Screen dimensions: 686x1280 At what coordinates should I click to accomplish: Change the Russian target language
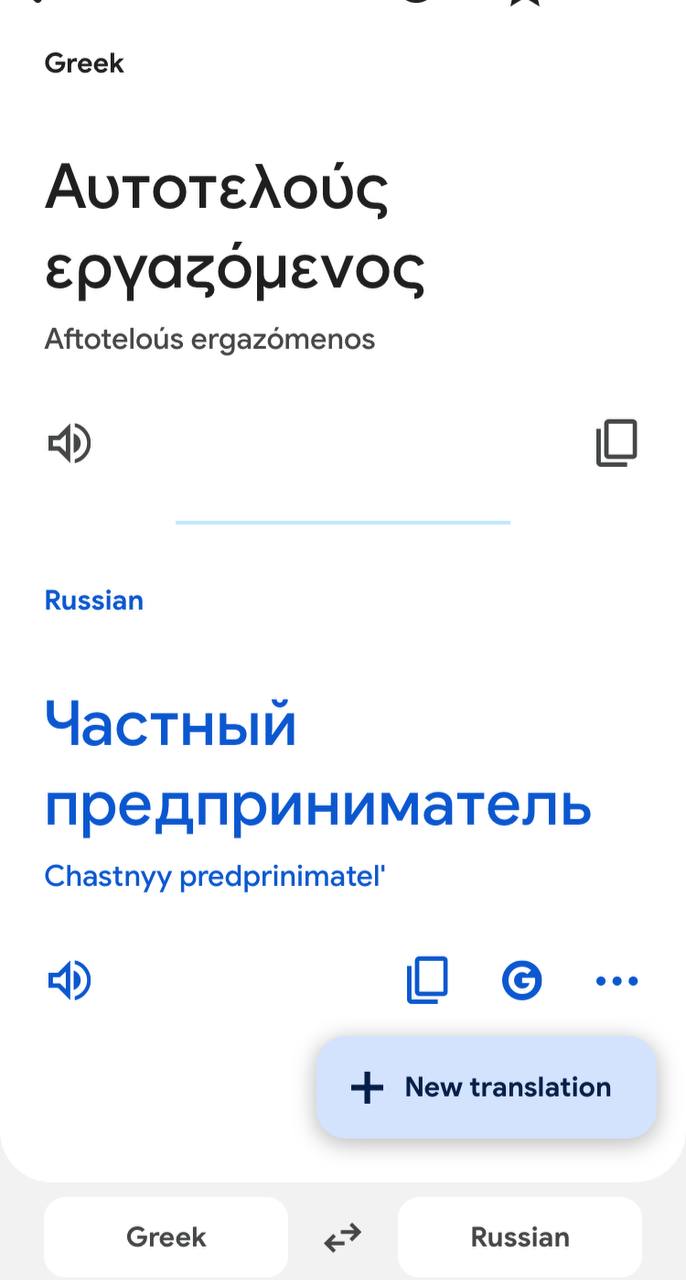519,1237
